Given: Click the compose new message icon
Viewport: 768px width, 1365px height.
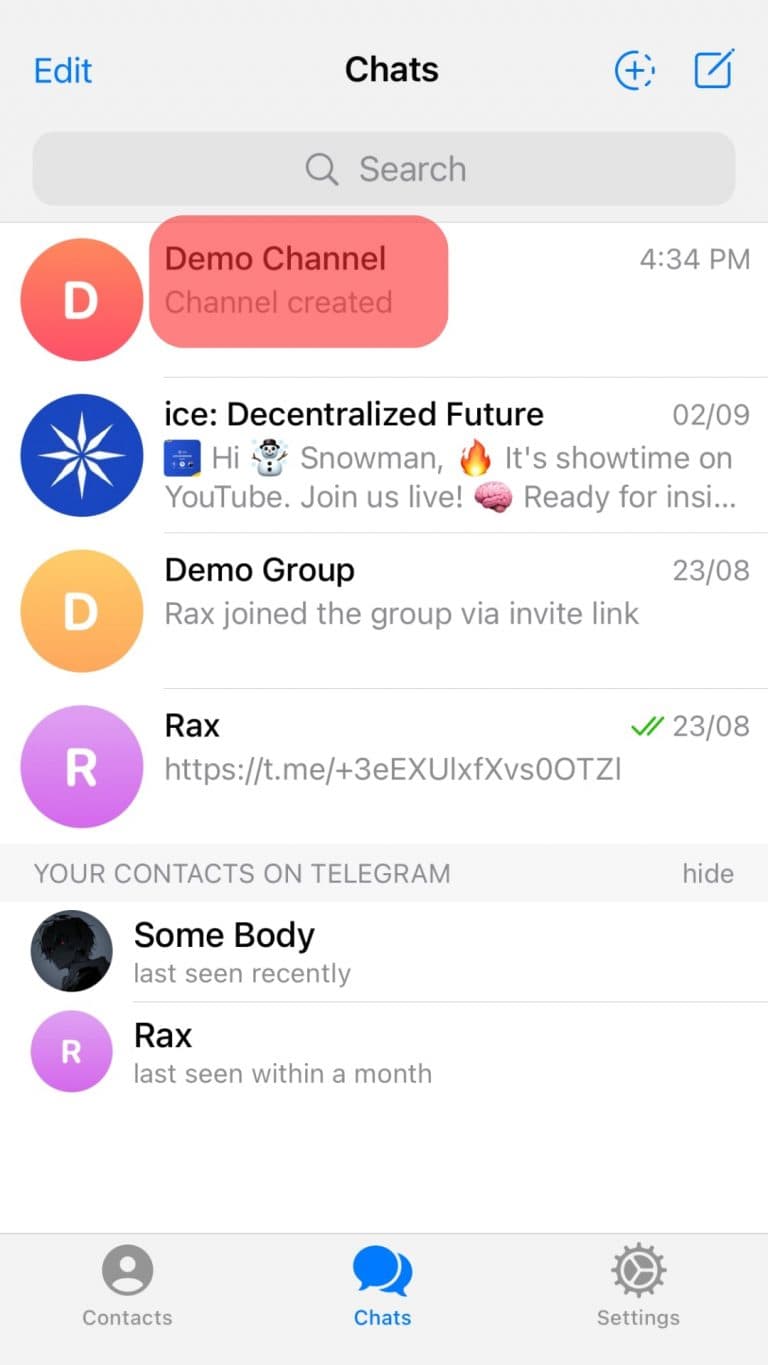Looking at the screenshot, I should pos(714,69).
